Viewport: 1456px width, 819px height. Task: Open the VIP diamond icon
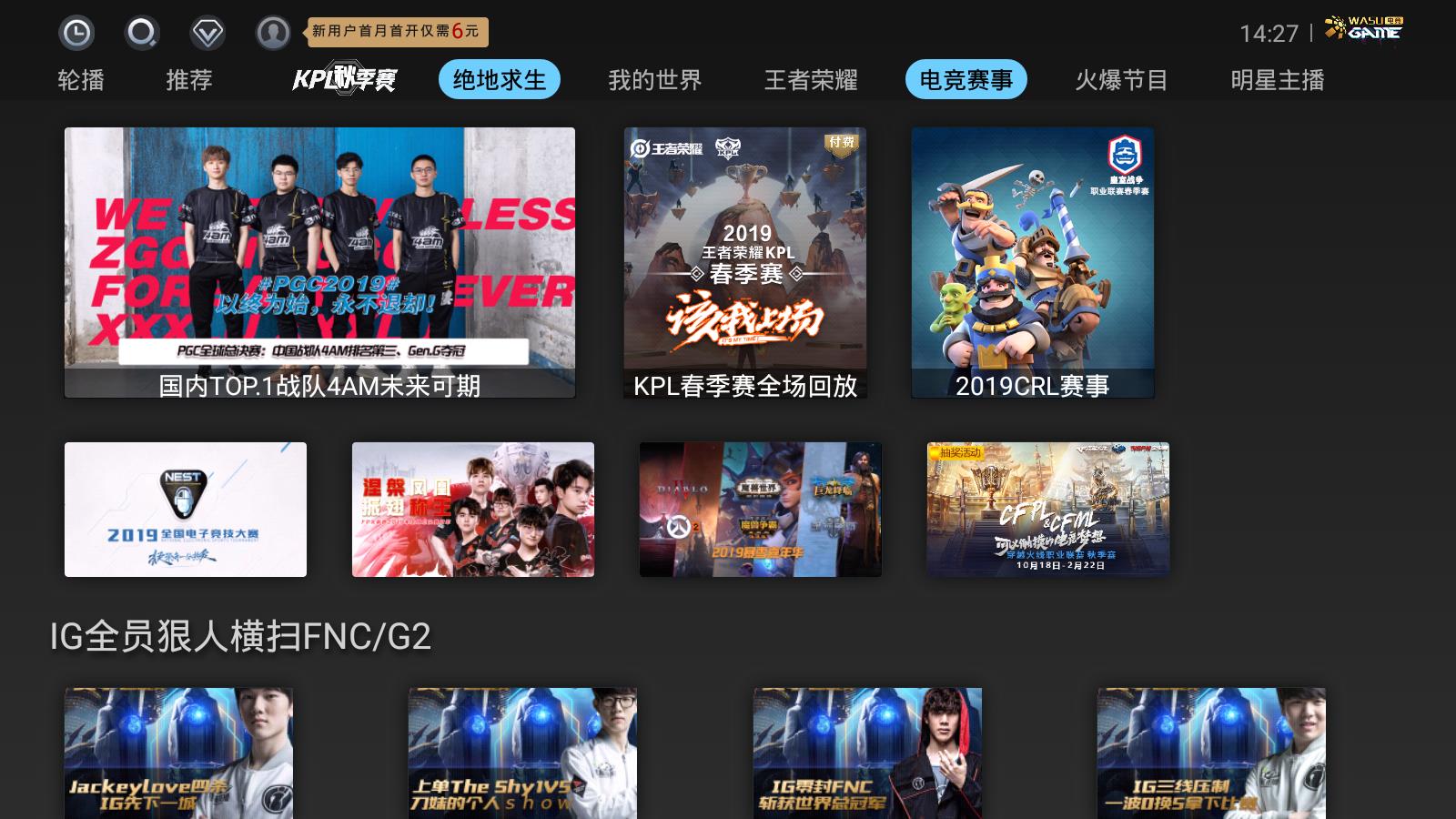click(207, 34)
